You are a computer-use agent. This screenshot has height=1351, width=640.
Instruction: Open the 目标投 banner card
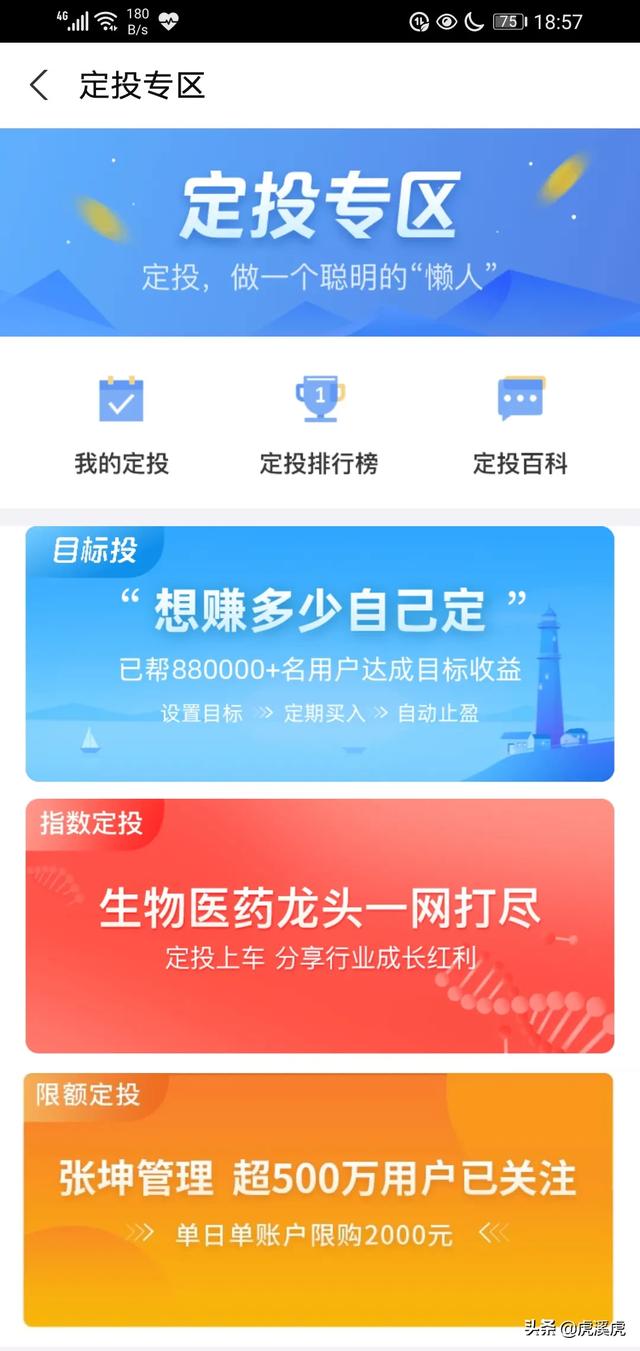pos(320,654)
